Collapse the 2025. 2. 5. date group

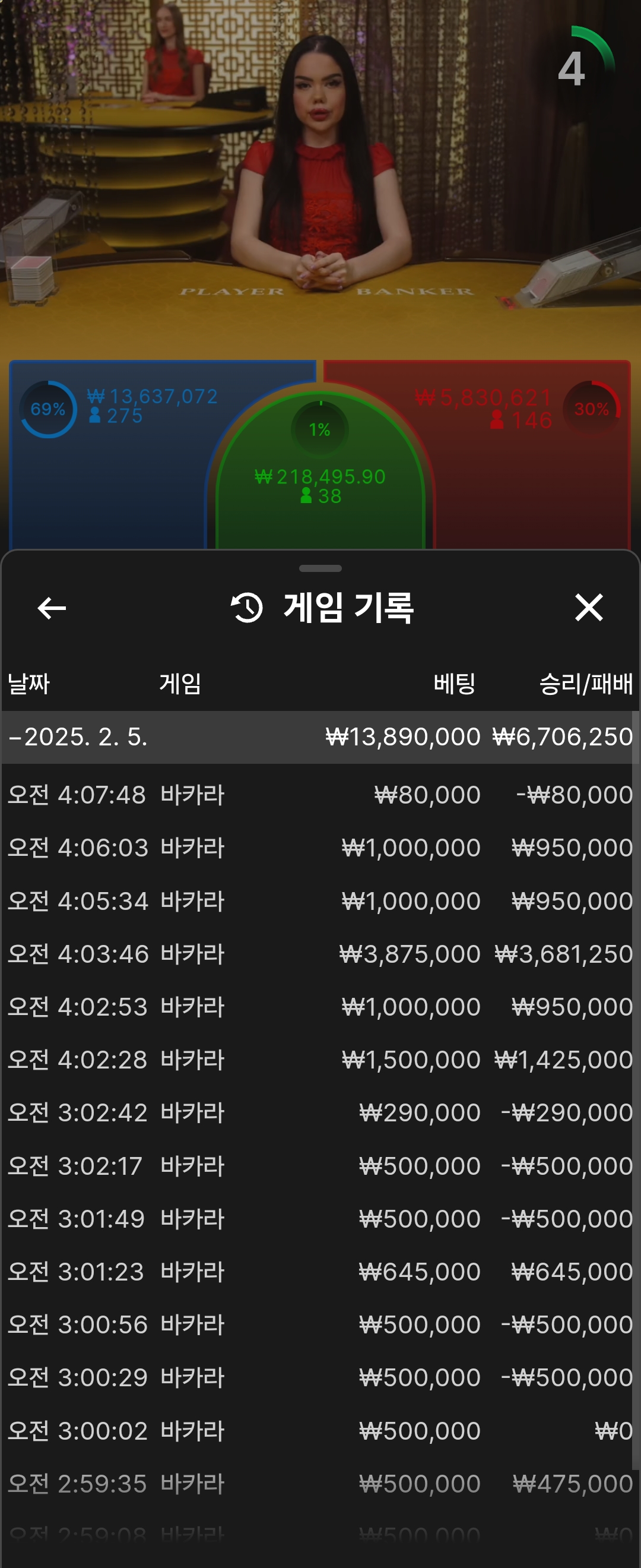point(77,737)
